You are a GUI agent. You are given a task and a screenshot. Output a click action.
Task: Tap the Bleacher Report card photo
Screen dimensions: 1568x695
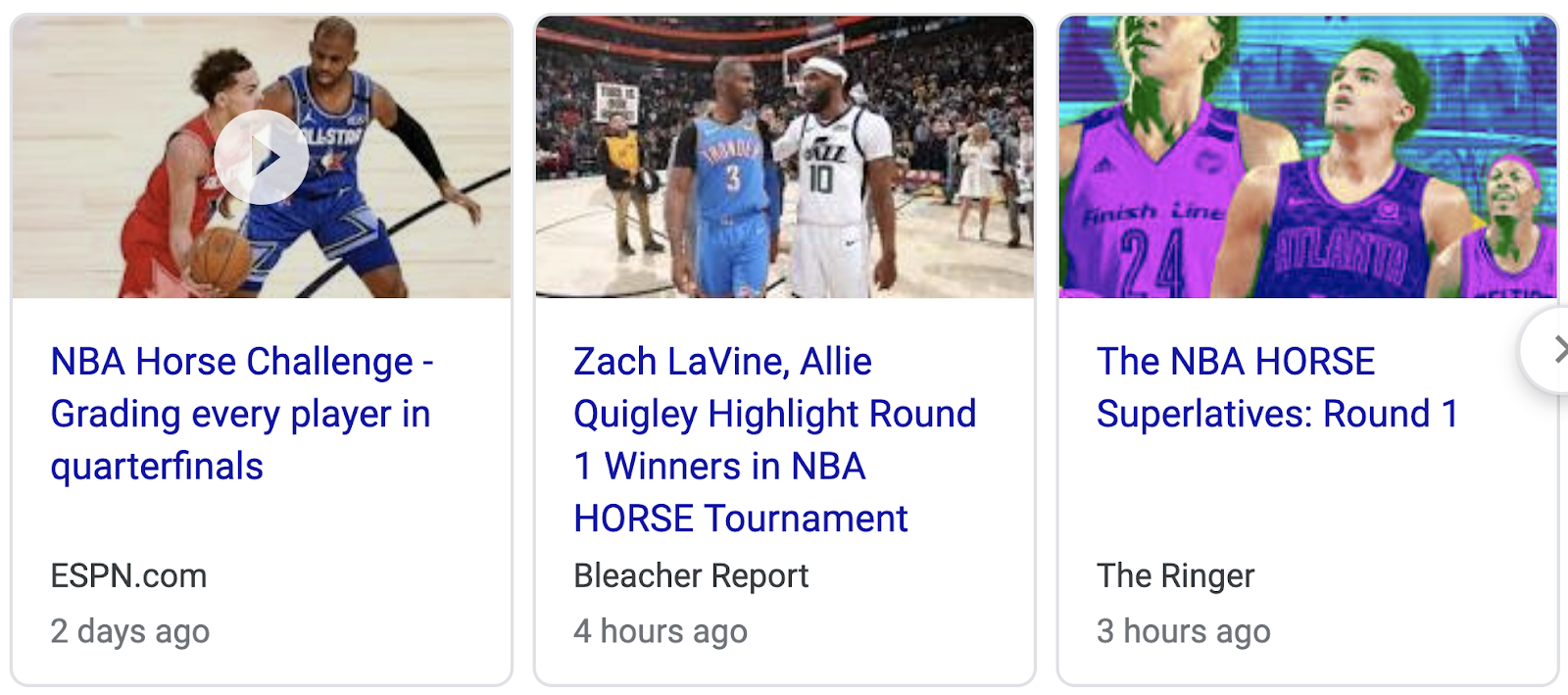point(784,157)
